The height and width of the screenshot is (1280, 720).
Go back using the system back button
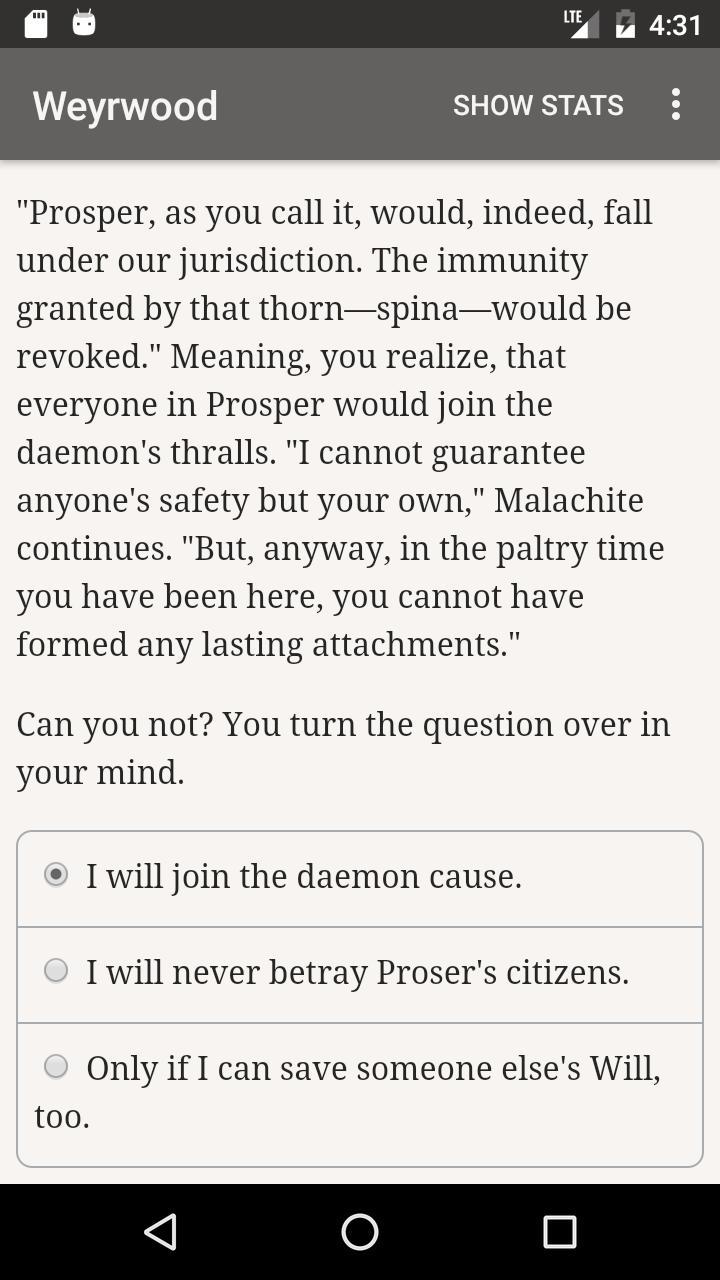[160, 1232]
